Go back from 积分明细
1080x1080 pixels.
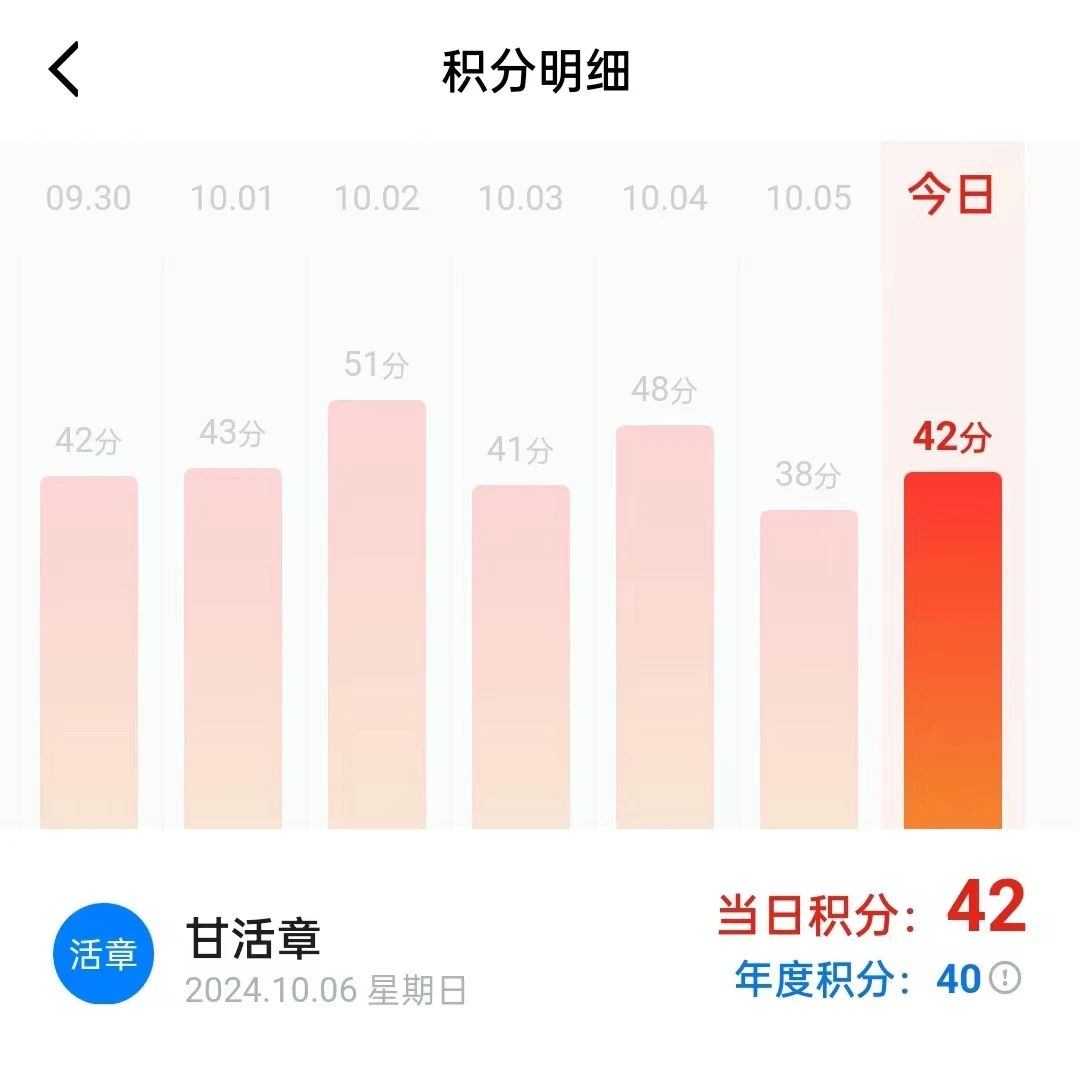[x=64, y=71]
